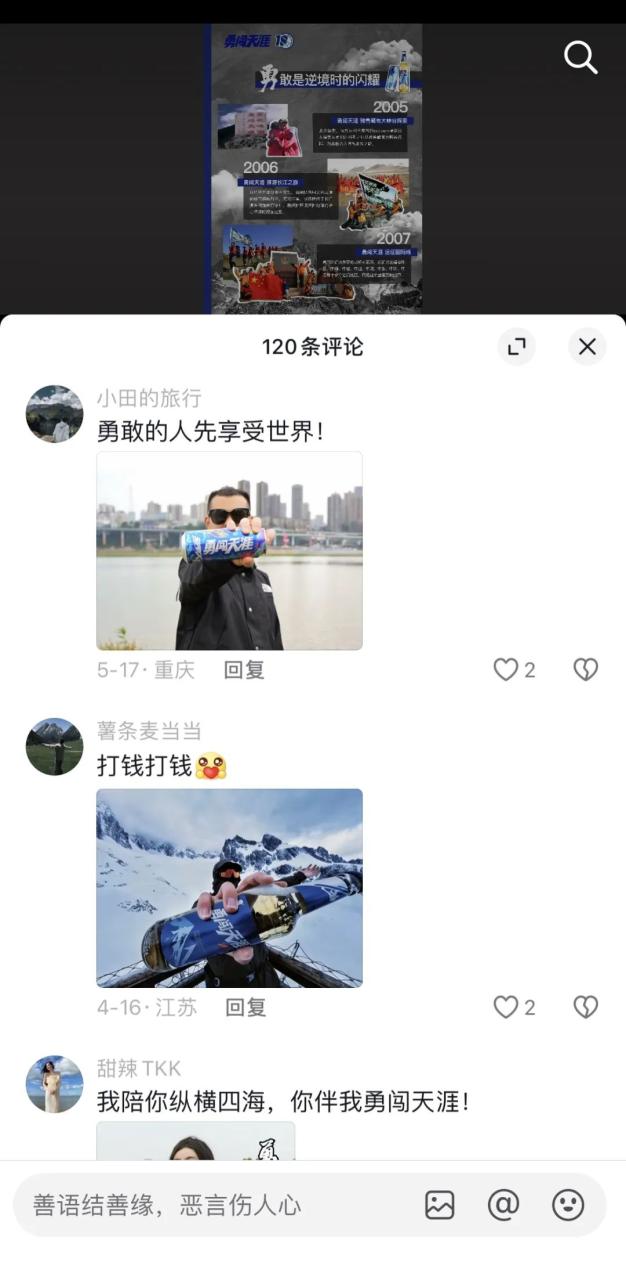Like 薯条麦当当's comment

click(x=506, y=1007)
